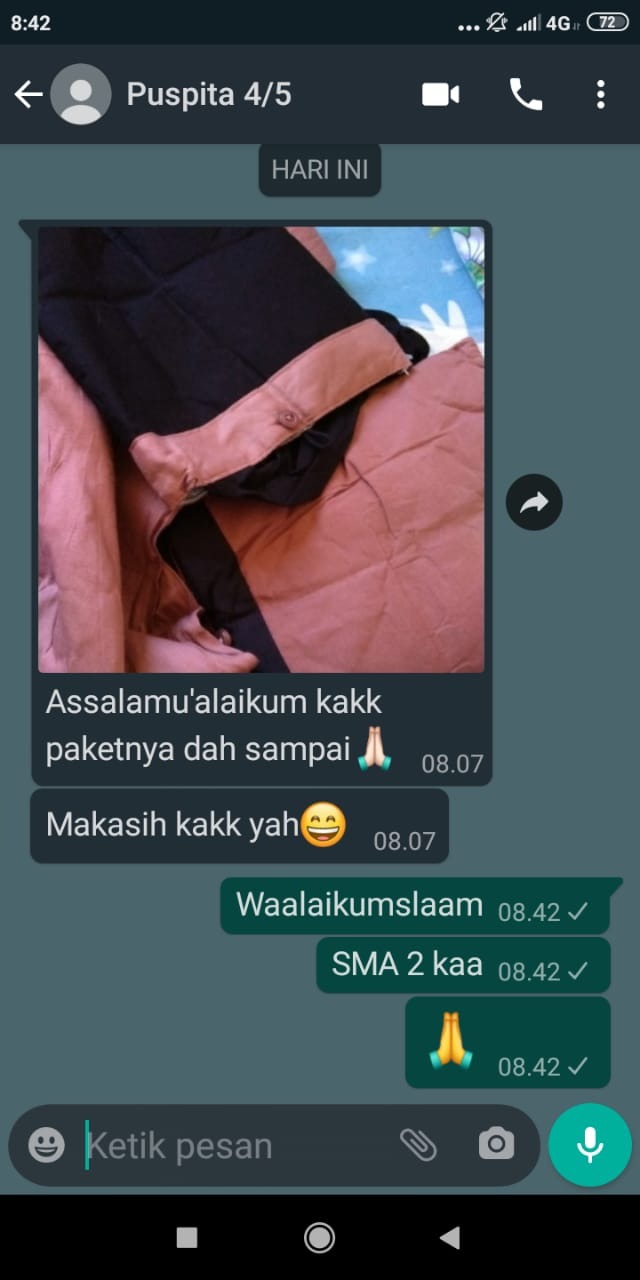Image resolution: width=640 pixels, height=1280 pixels.
Task: Go back to the chat list
Action: tap(28, 95)
